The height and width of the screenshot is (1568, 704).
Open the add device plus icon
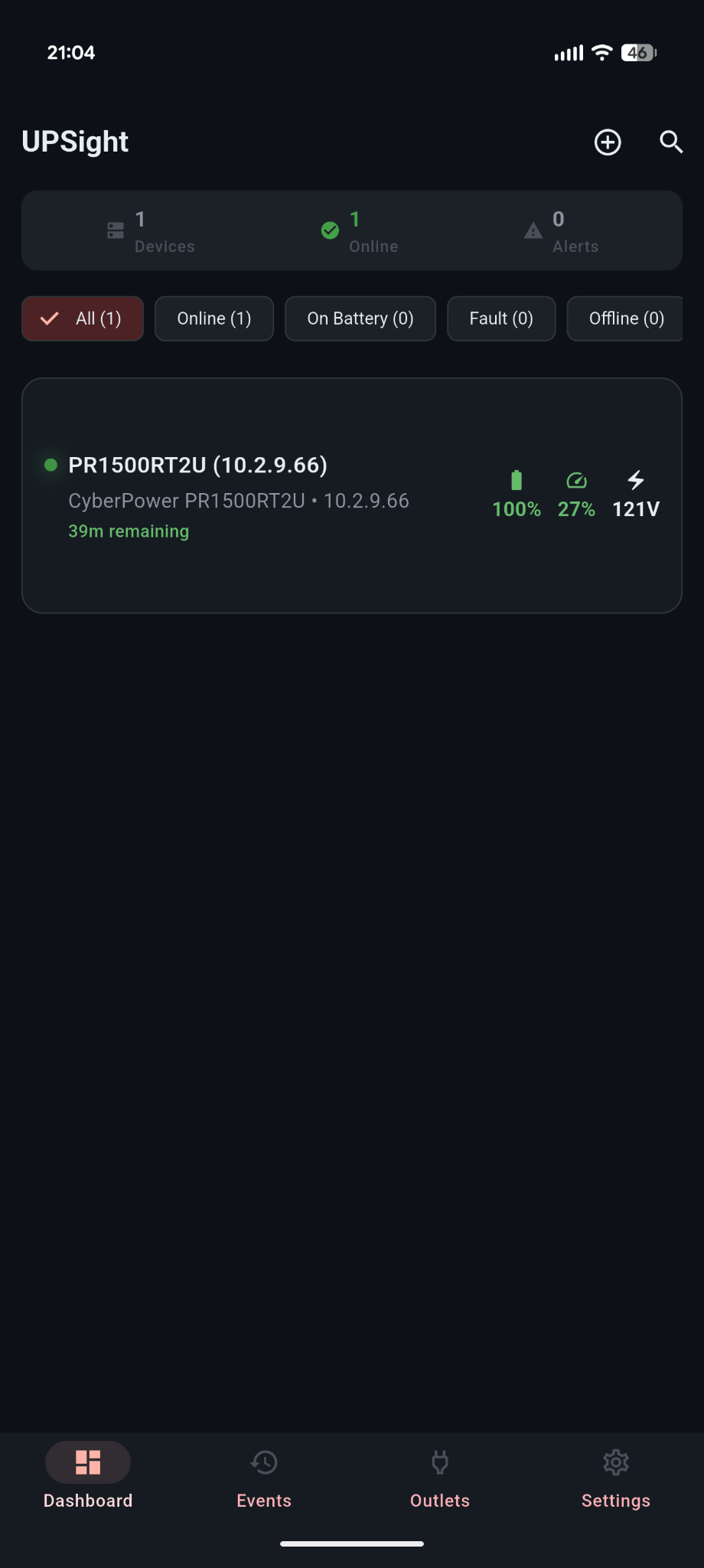pos(608,142)
